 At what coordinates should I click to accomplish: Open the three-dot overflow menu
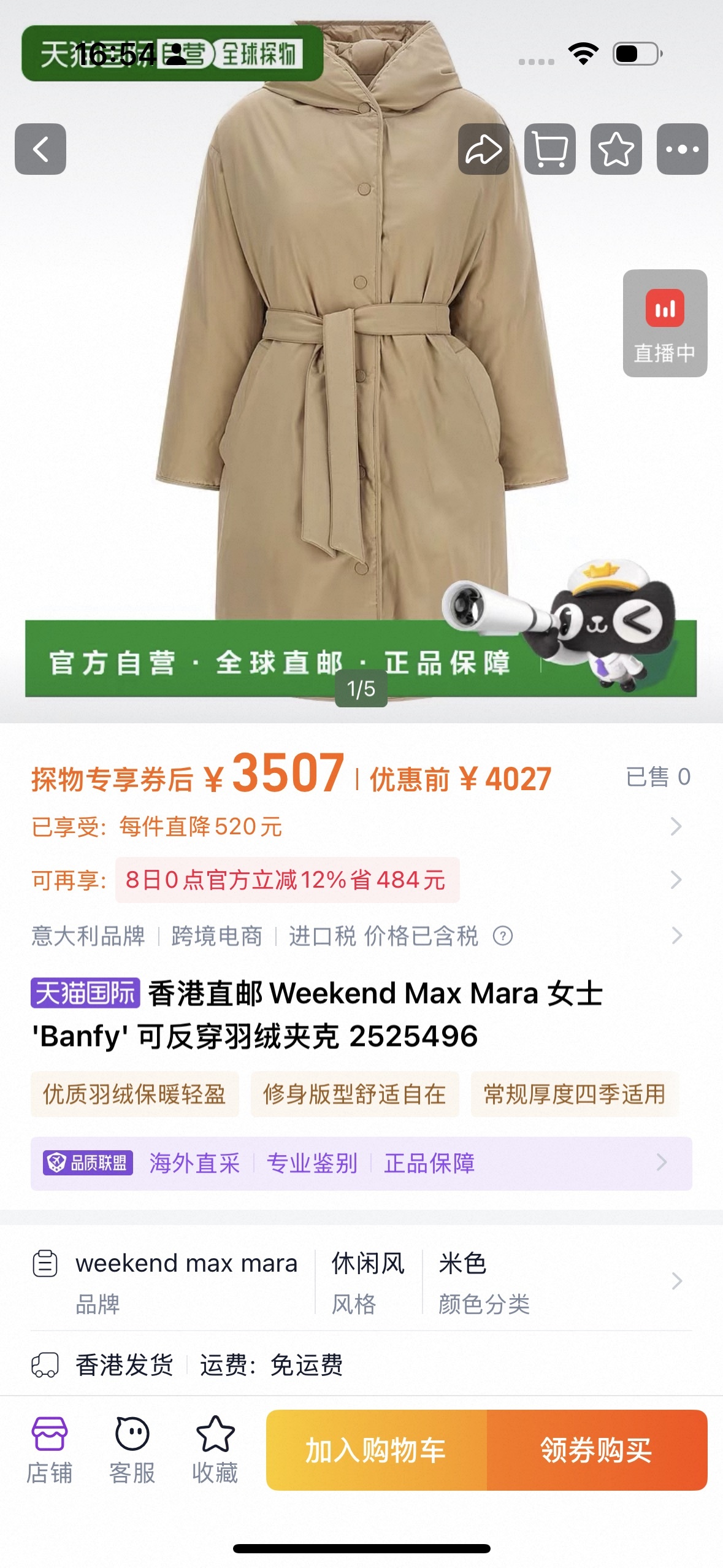coord(682,149)
